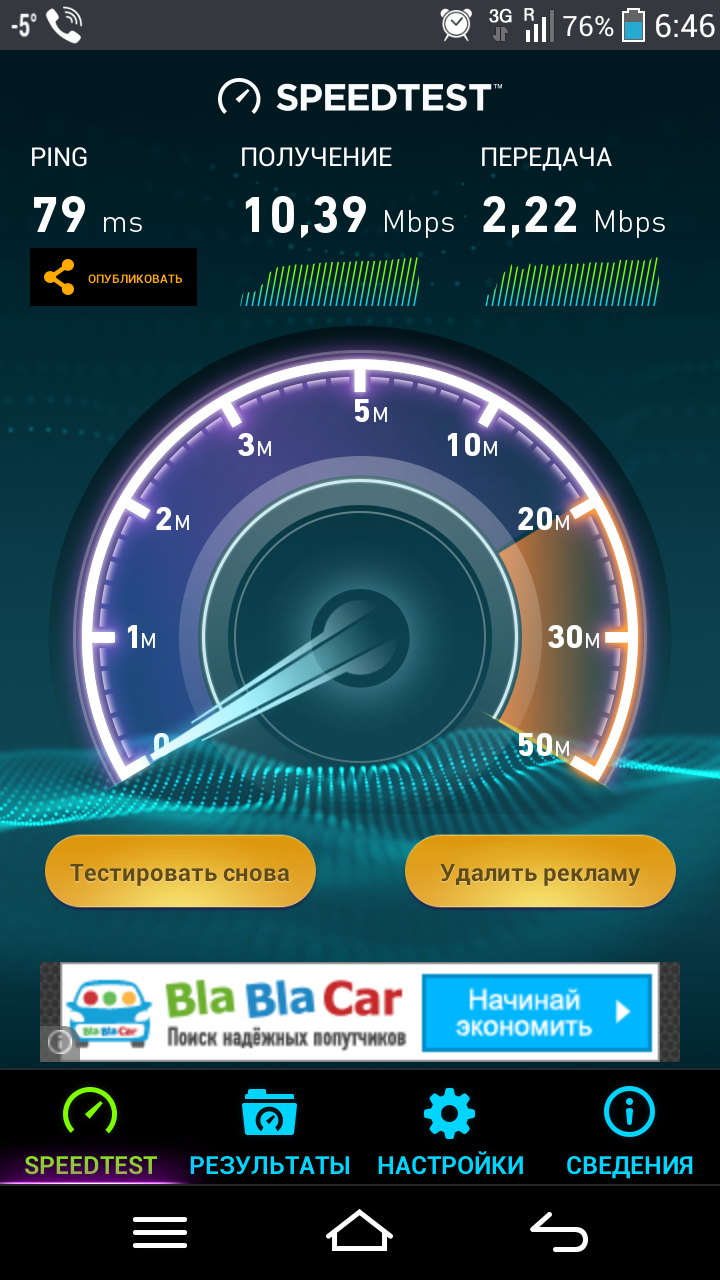Viewport: 720px width, 1280px height.
Task: Tap the Удалить рекламу button
Action: [540, 872]
